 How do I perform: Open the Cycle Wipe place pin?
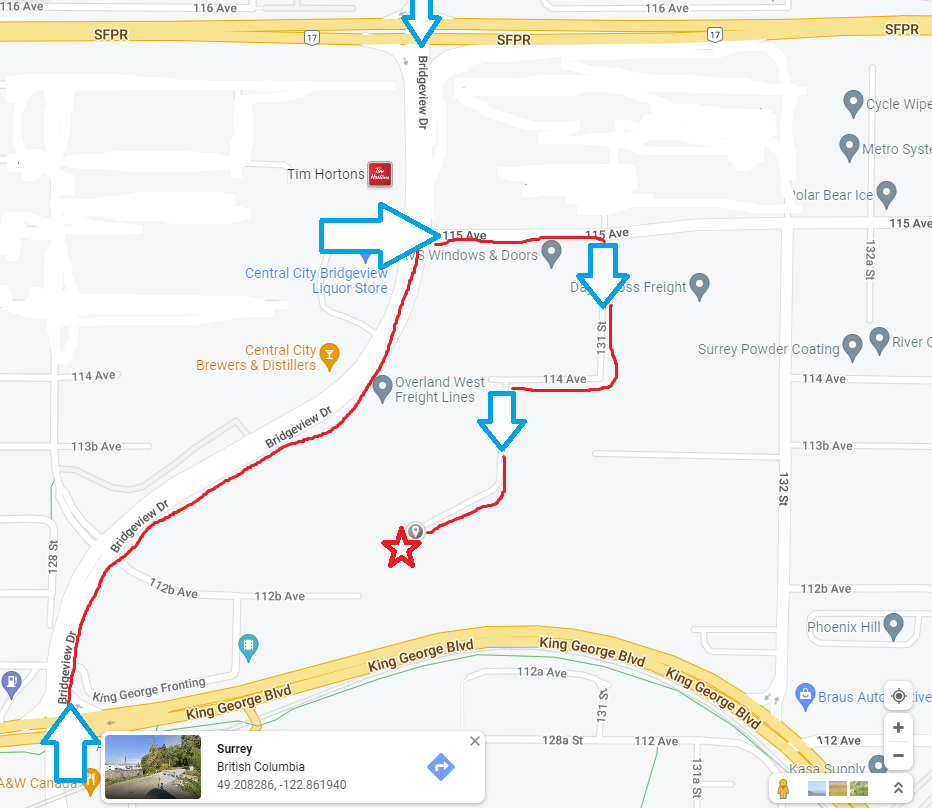853,101
